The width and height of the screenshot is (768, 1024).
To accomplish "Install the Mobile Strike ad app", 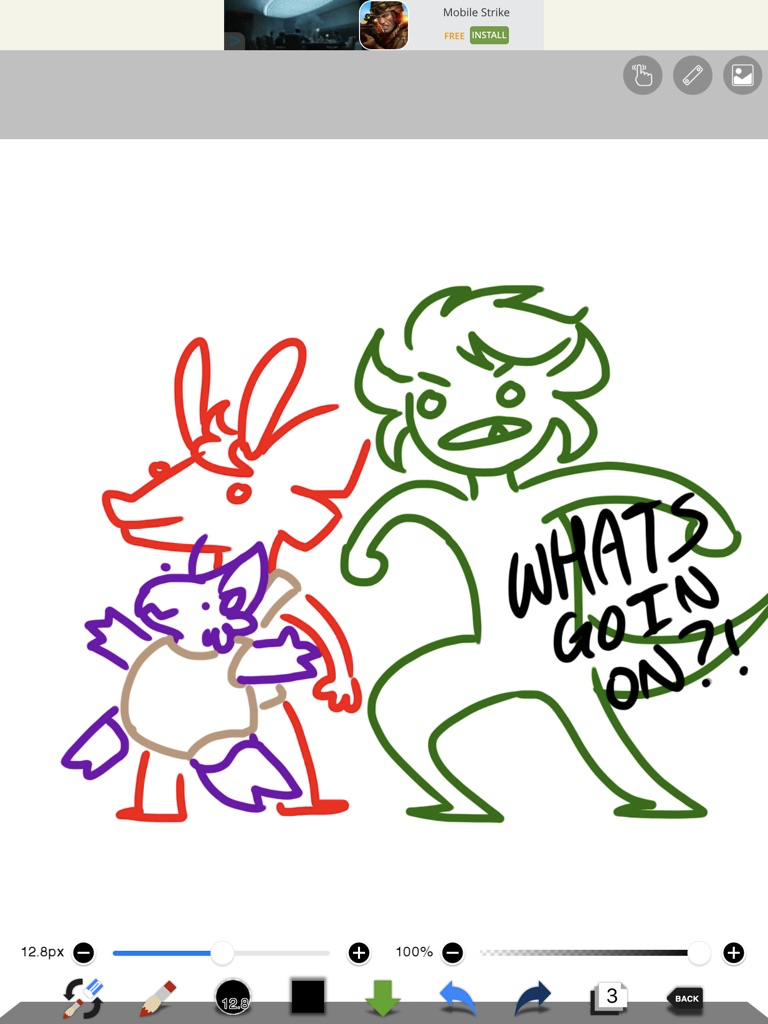I will point(489,35).
